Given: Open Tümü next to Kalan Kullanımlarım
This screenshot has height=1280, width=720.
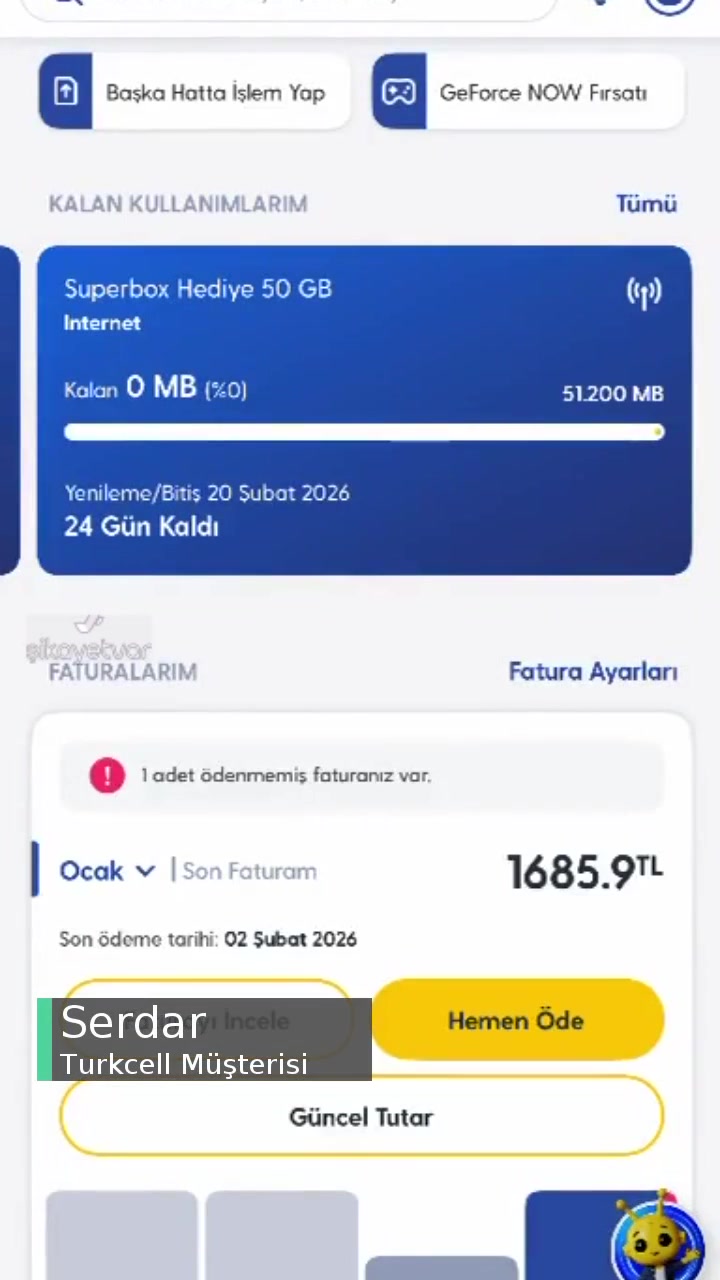Looking at the screenshot, I should coord(646,203).
